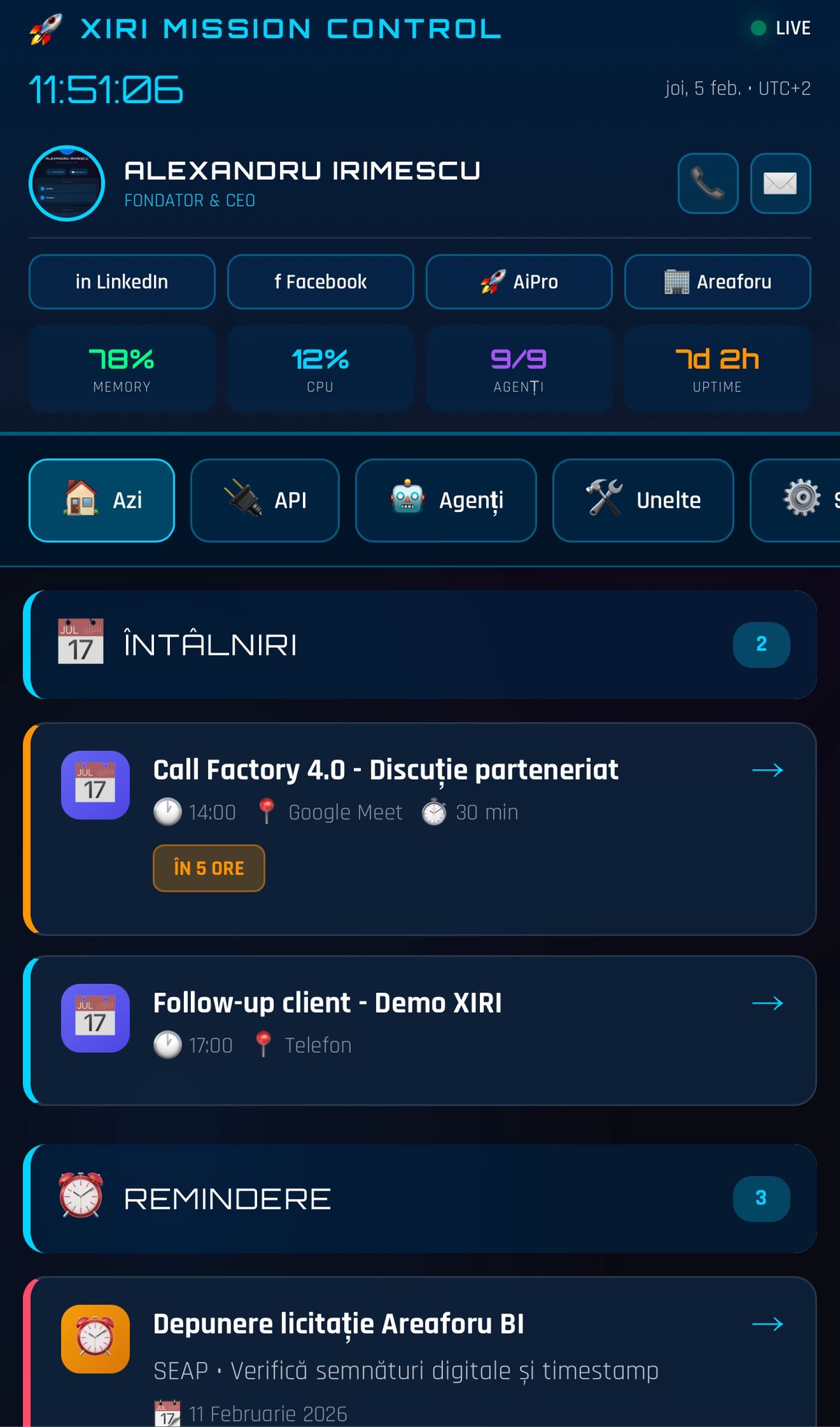Click the phone icon next to Alexandru Irimescu

coord(708,184)
